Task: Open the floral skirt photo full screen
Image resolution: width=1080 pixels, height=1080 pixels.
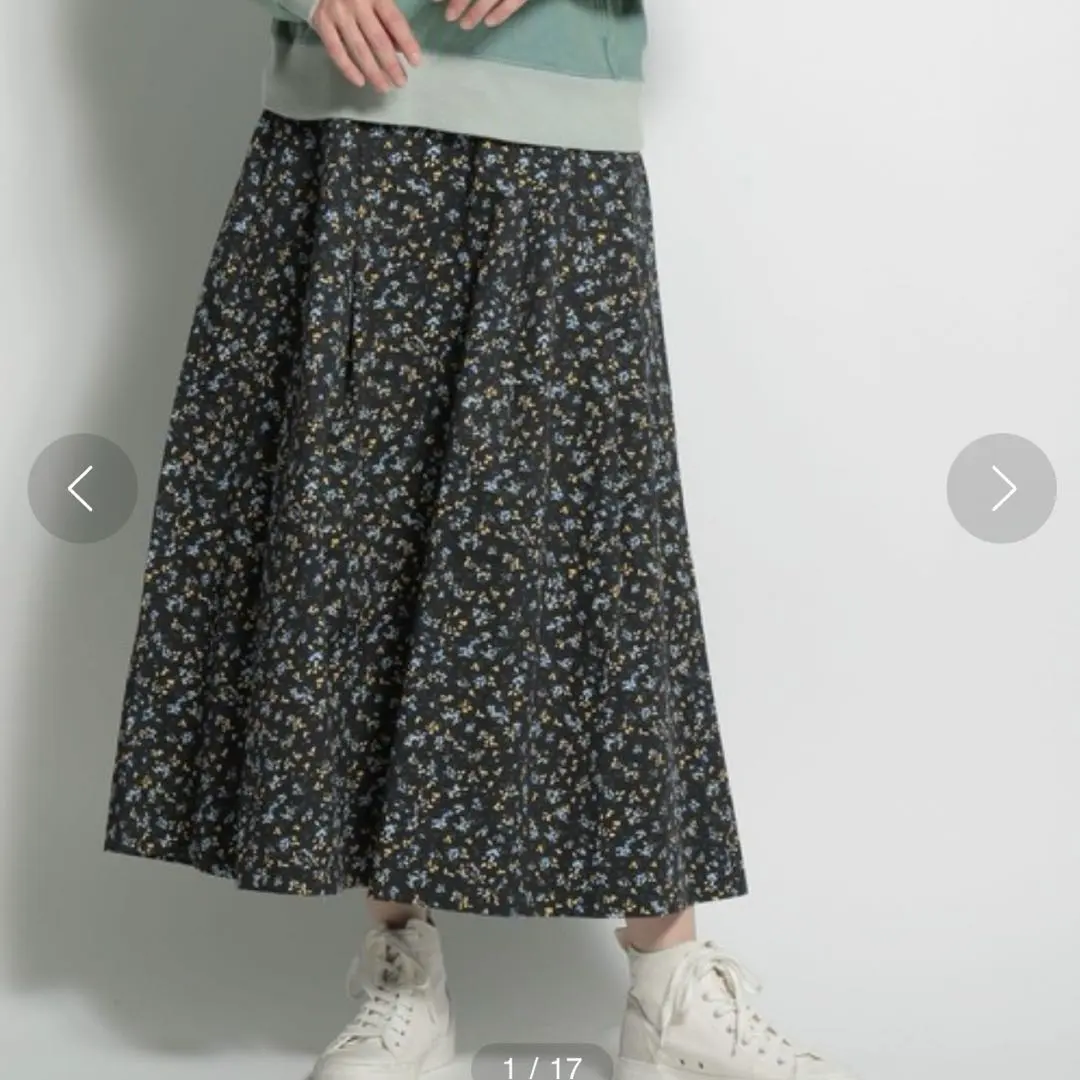Action: pos(430,520)
